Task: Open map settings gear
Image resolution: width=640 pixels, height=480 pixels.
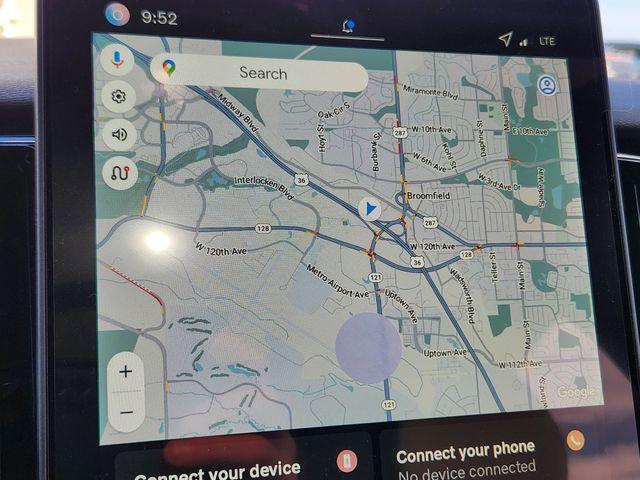Action: point(119,97)
